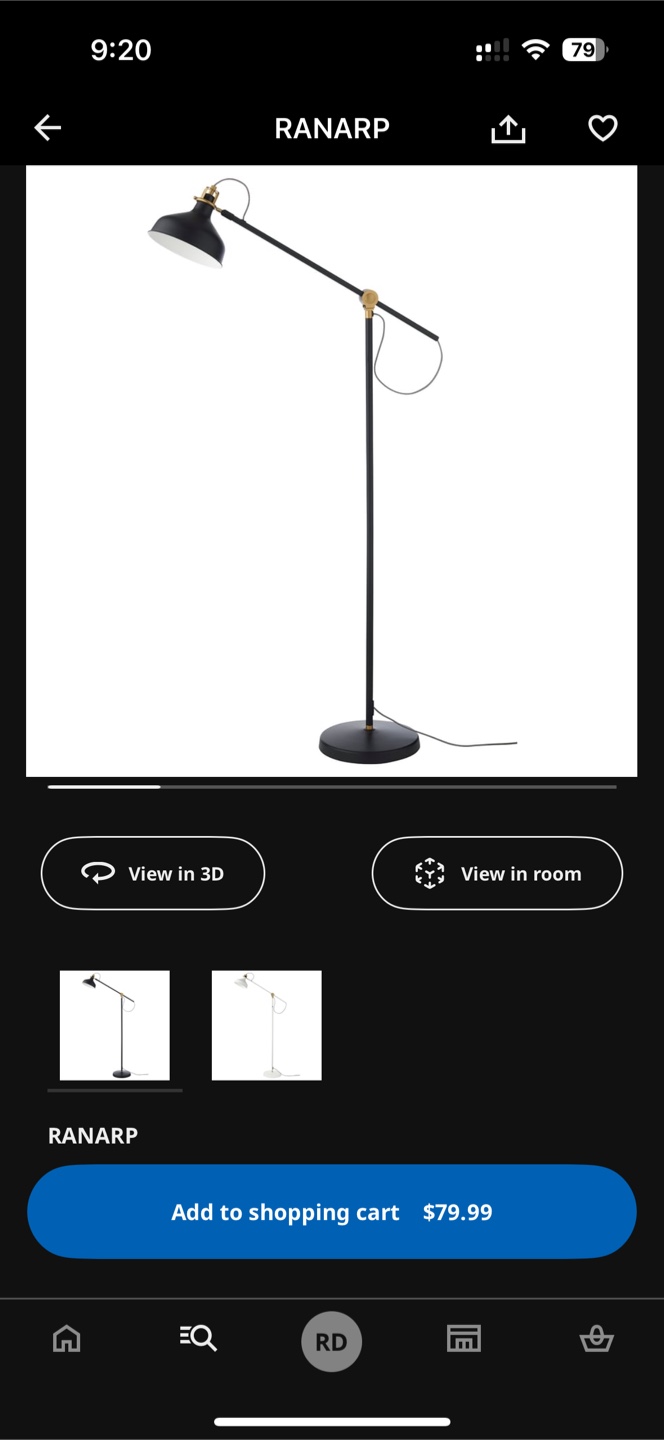This screenshot has height=1440, width=664.
Task: Open the main lamp product image
Action: [331, 471]
